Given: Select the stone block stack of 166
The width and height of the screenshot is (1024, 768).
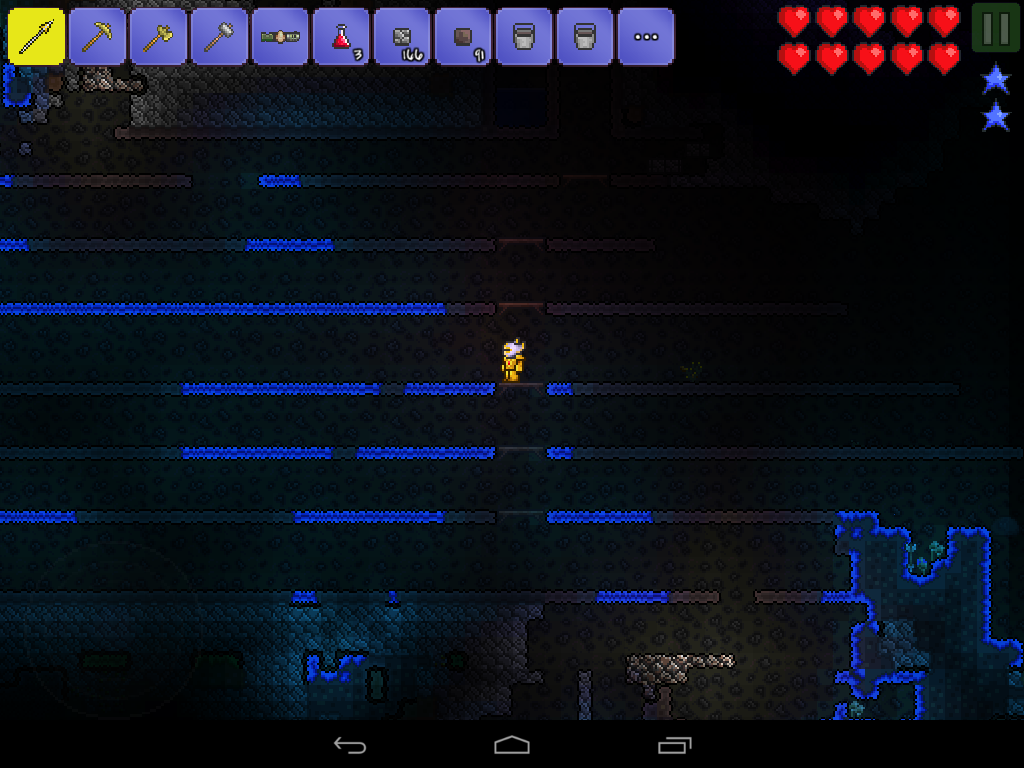Looking at the screenshot, I should point(403,37).
